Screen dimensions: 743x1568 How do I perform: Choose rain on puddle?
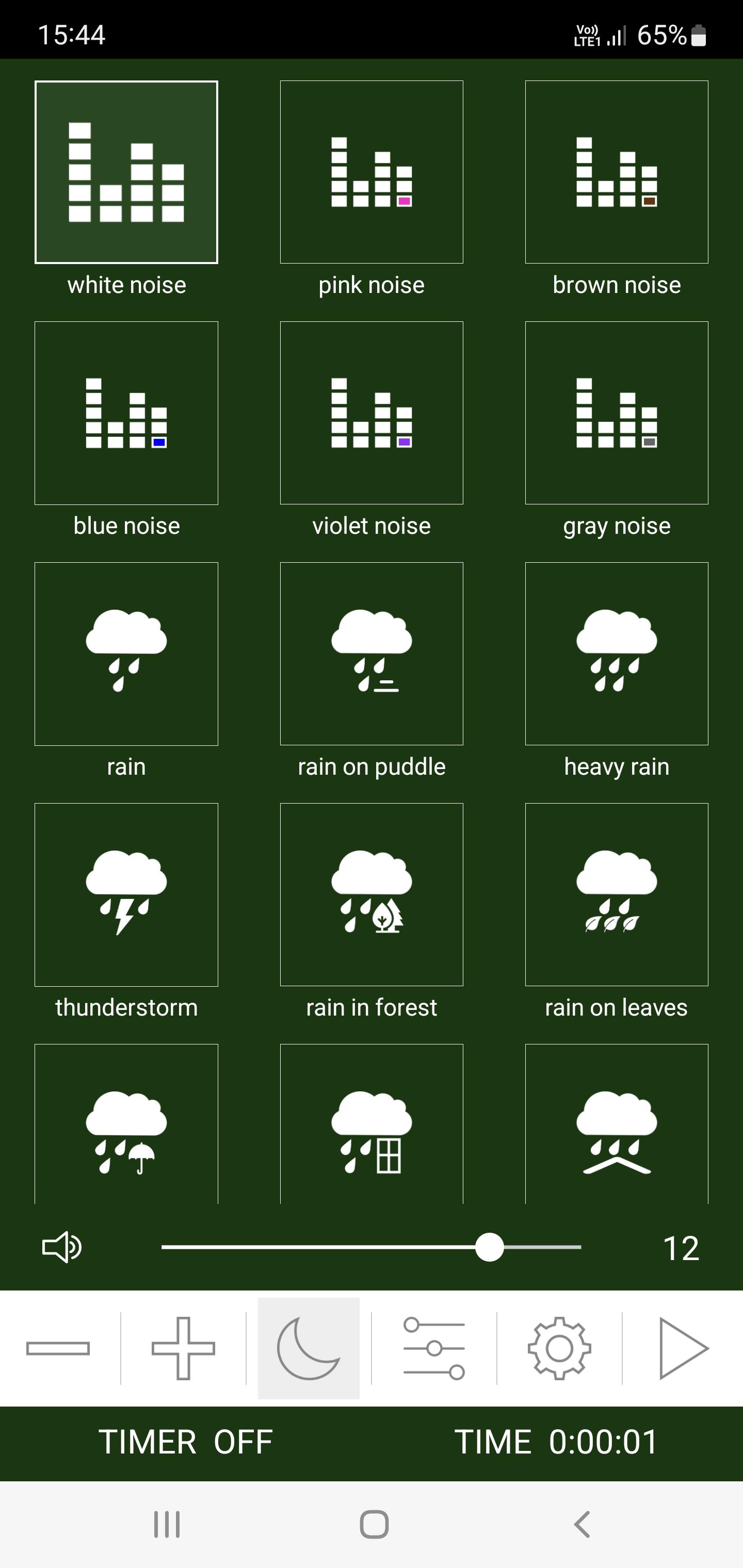pyautogui.click(x=372, y=654)
